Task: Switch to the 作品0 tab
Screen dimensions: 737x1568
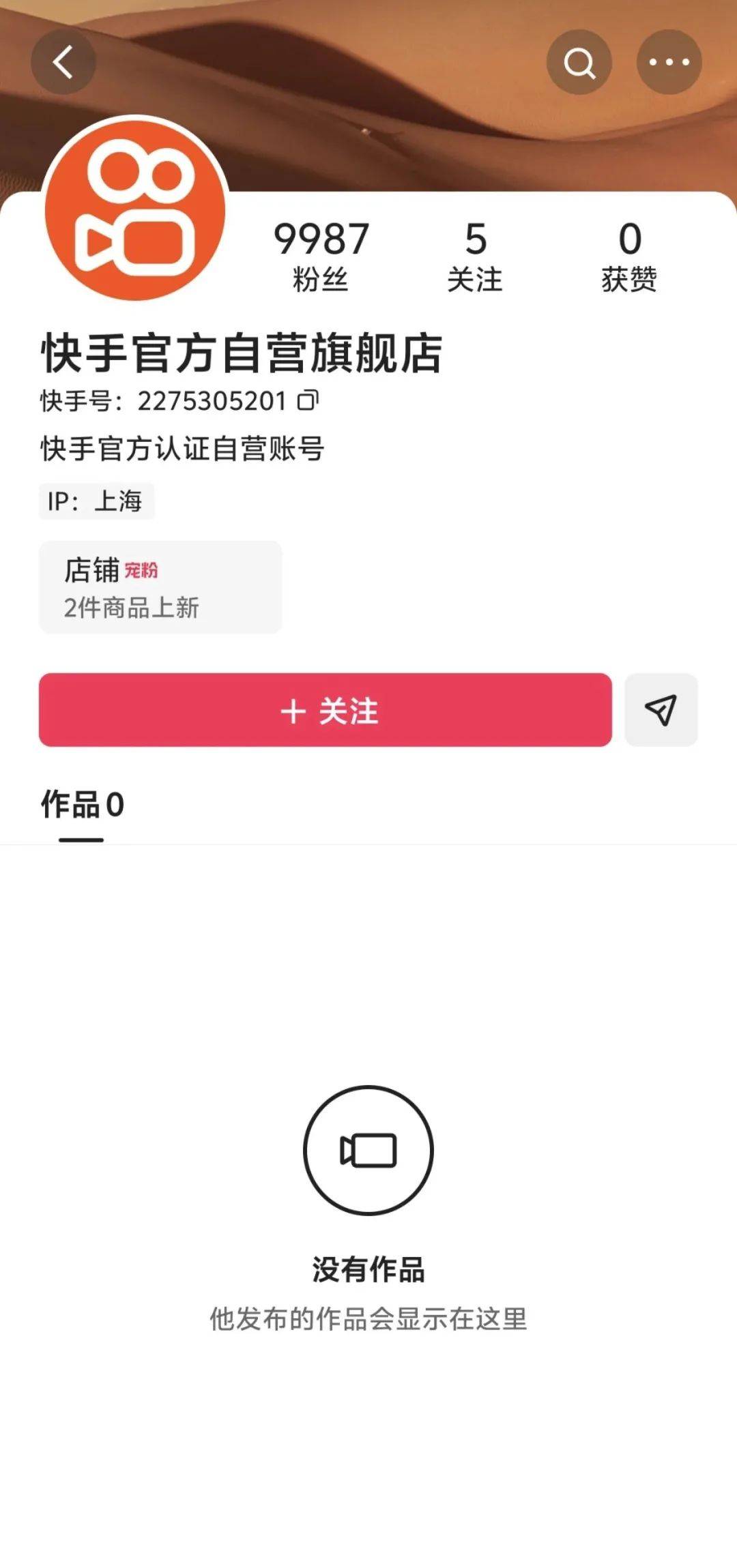Action: tap(82, 805)
